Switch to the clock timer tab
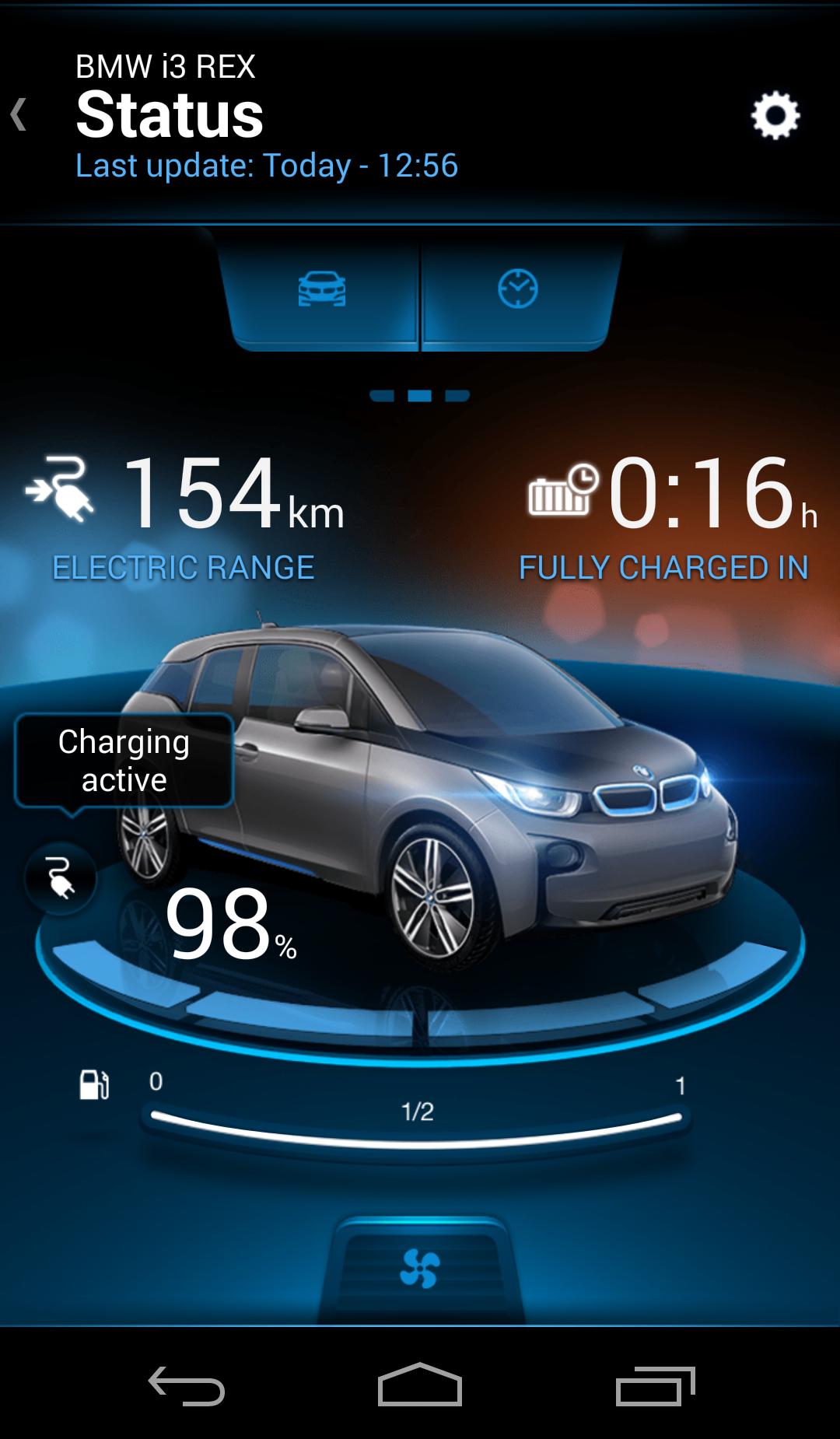840x1439 pixels. pyautogui.click(x=517, y=289)
